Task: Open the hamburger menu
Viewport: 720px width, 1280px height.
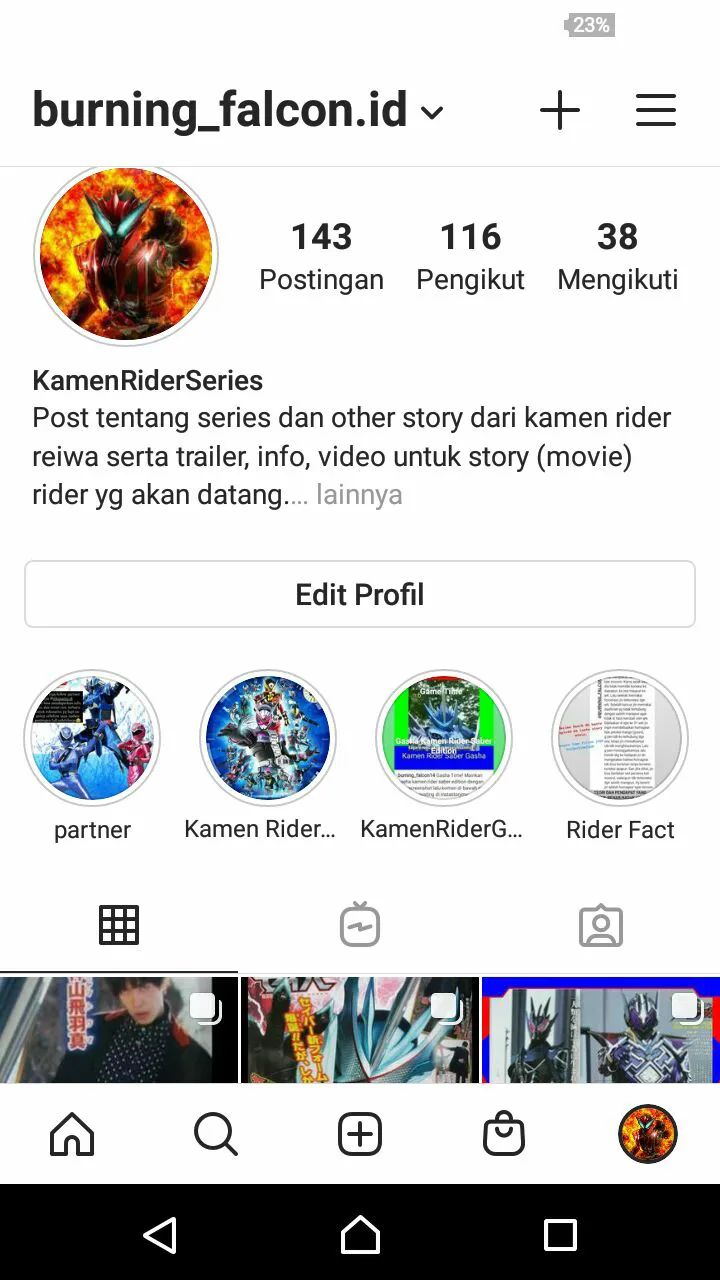Action: [656, 110]
